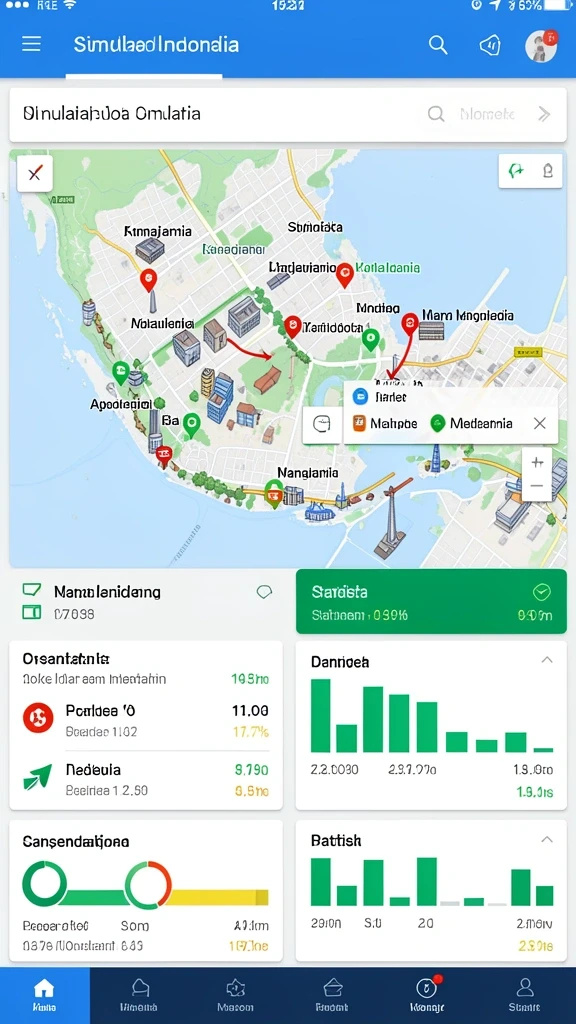Tap the square button left of the map popup
The width and height of the screenshot is (576, 1024).
point(322,424)
